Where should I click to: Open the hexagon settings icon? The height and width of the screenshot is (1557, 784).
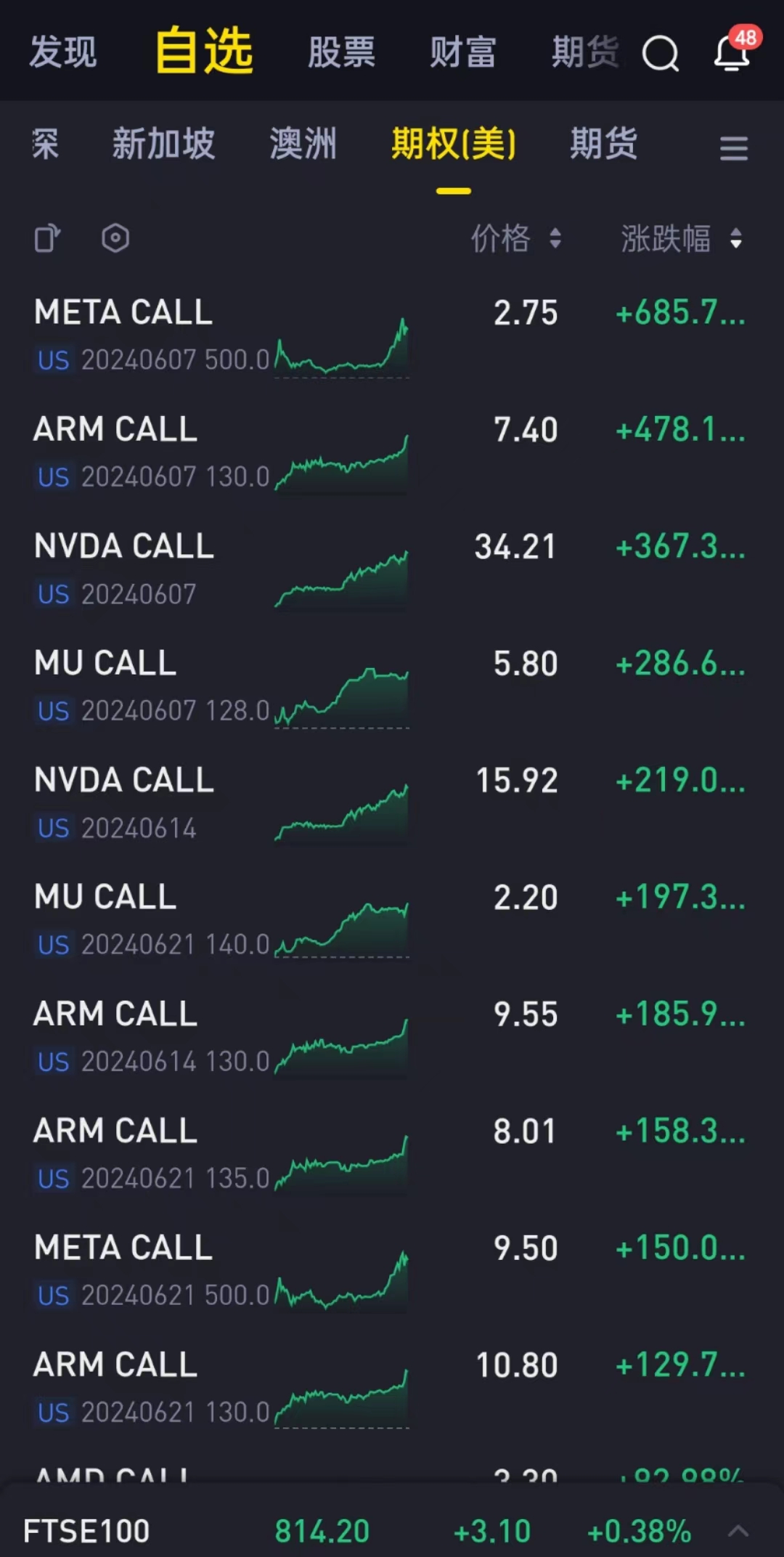[115, 238]
